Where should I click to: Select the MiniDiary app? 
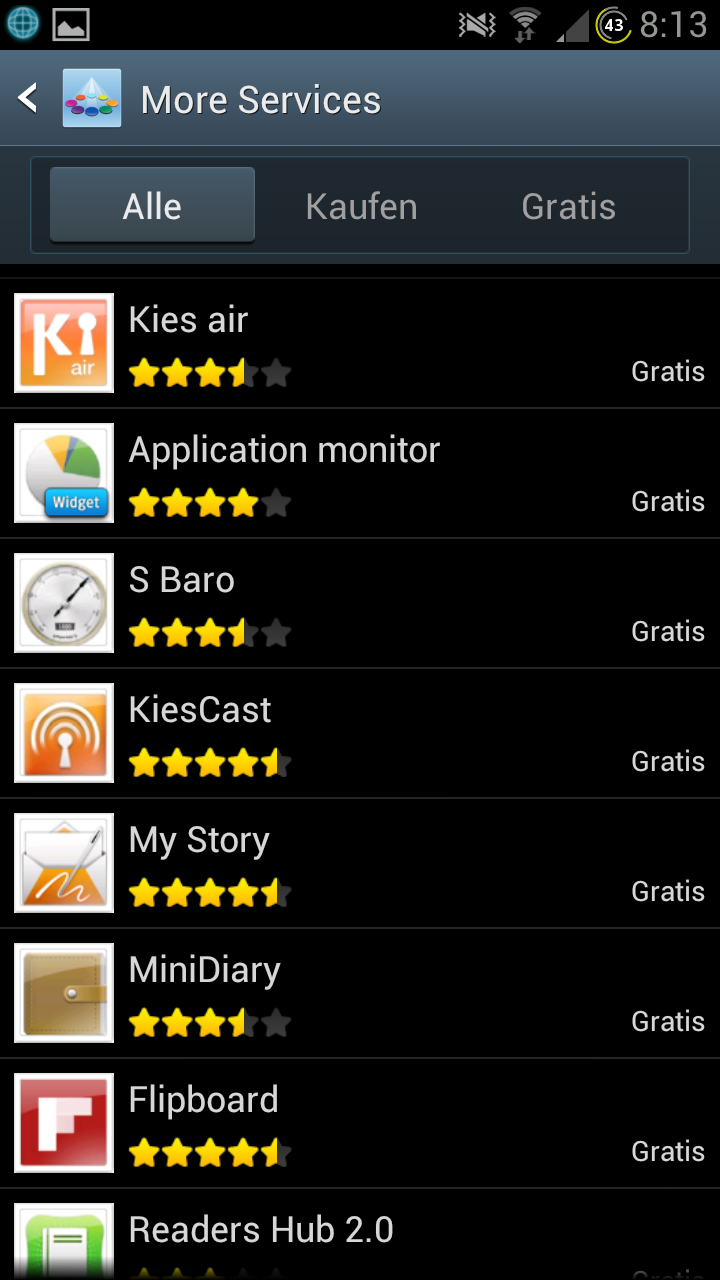tap(360, 993)
